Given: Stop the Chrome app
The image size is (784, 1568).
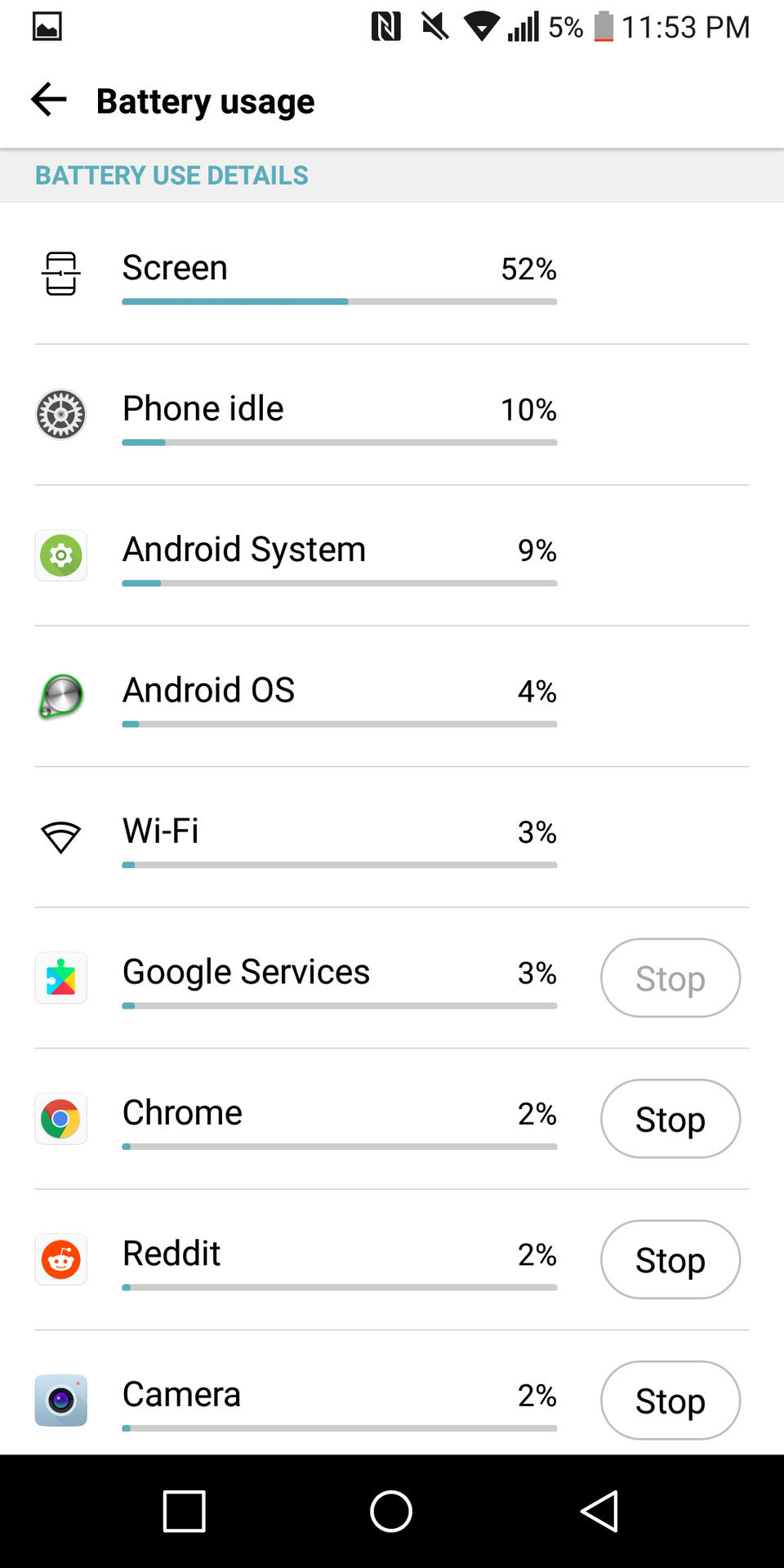Looking at the screenshot, I should [670, 1119].
